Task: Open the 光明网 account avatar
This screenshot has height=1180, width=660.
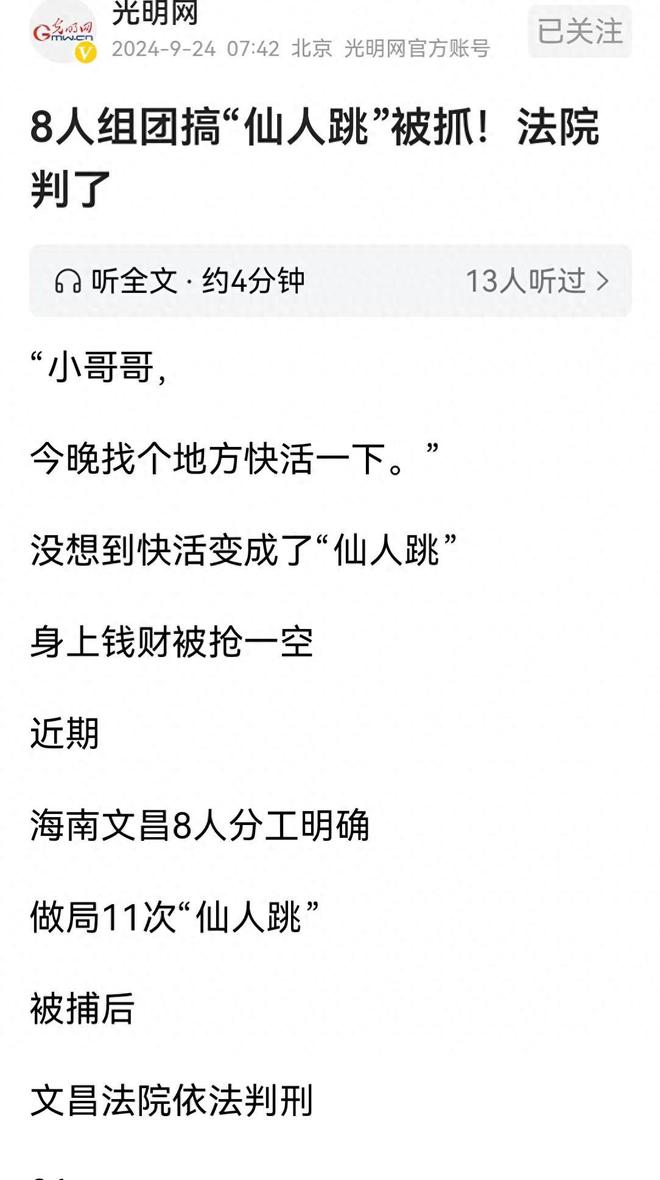Action: click(x=62, y=30)
